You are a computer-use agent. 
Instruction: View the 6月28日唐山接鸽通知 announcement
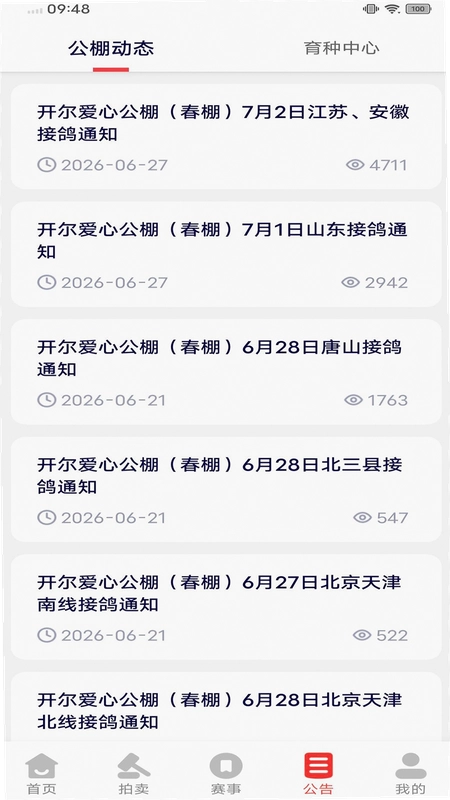(226, 372)
